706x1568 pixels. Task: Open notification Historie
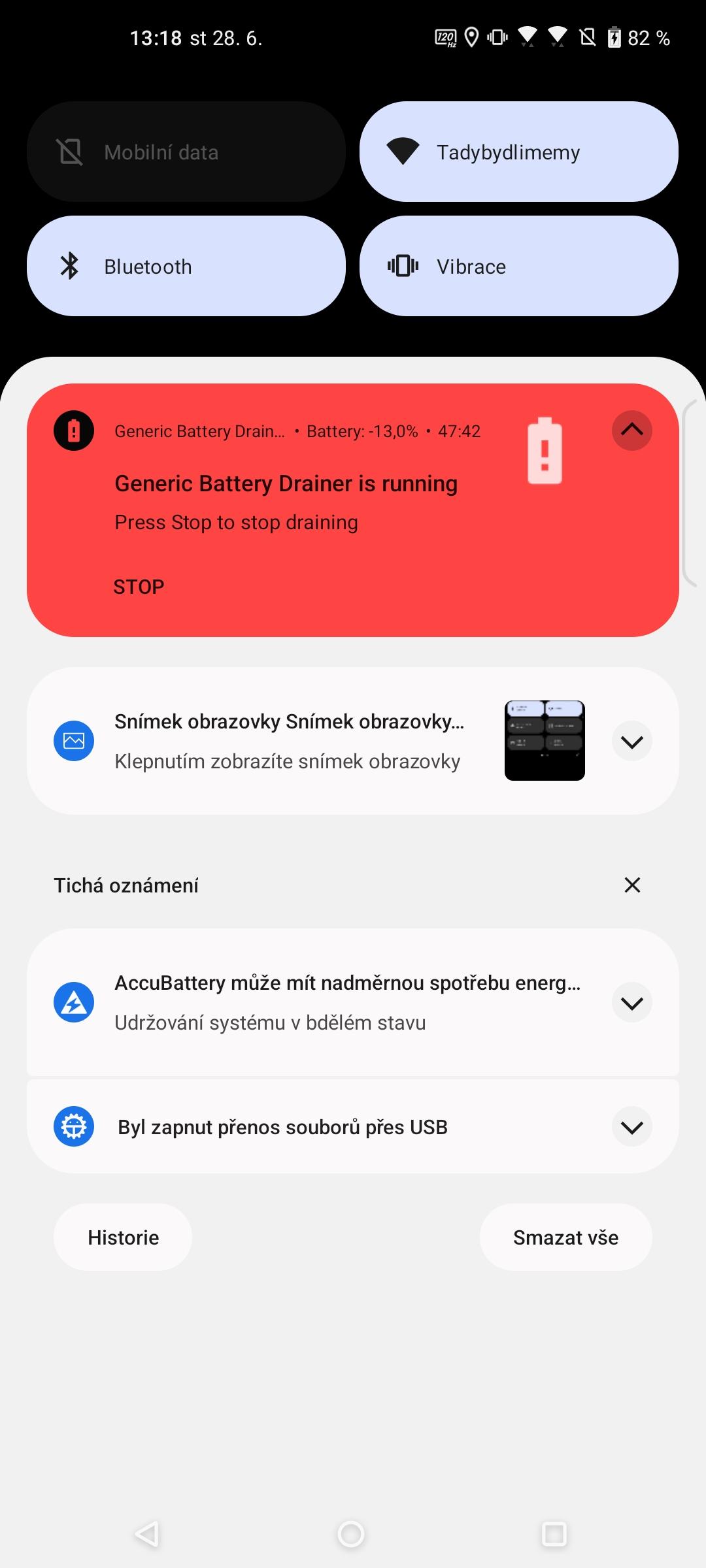tap(123, 1237)
